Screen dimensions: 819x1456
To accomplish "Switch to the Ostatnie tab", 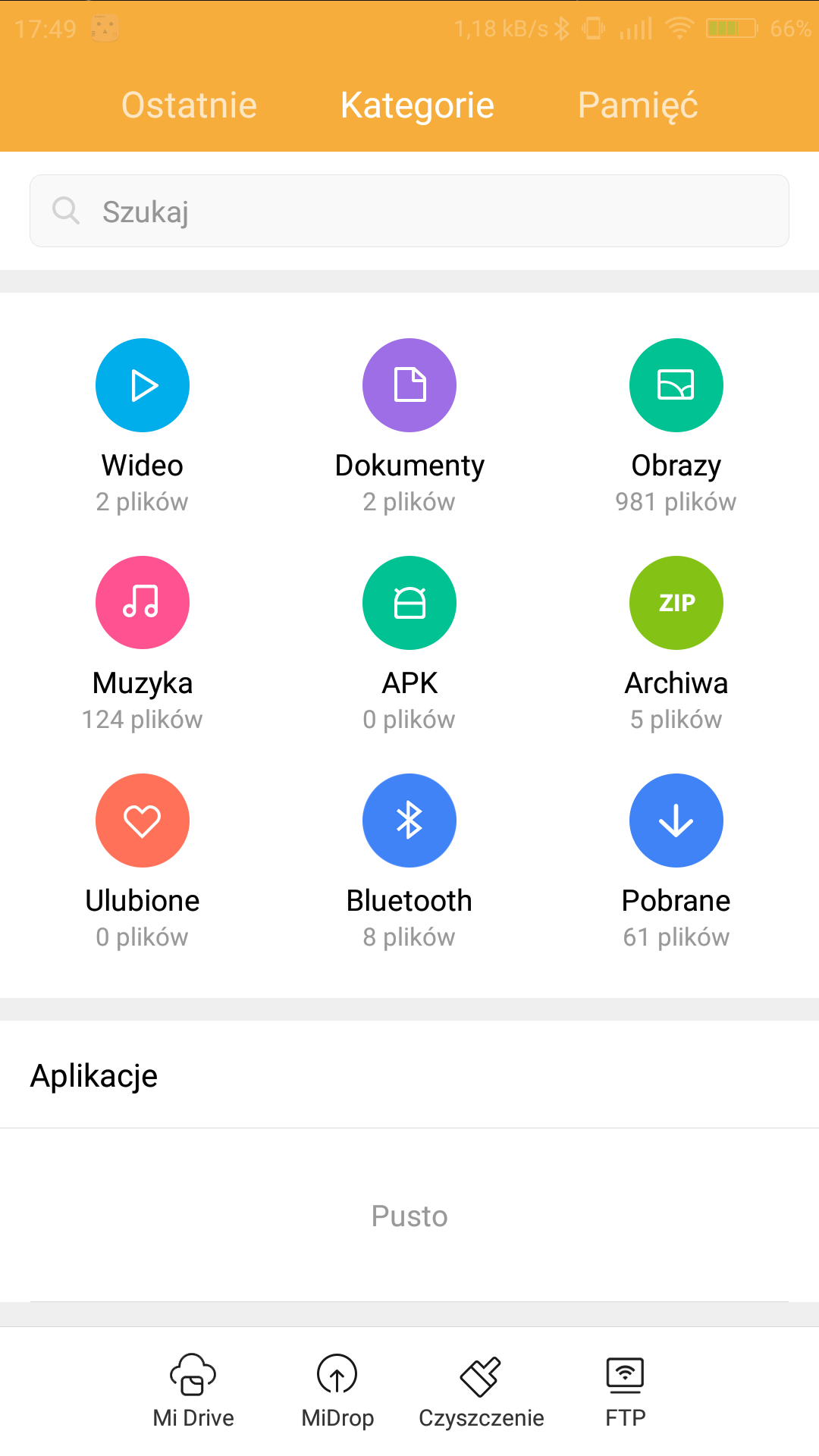I will pos(189,105).
